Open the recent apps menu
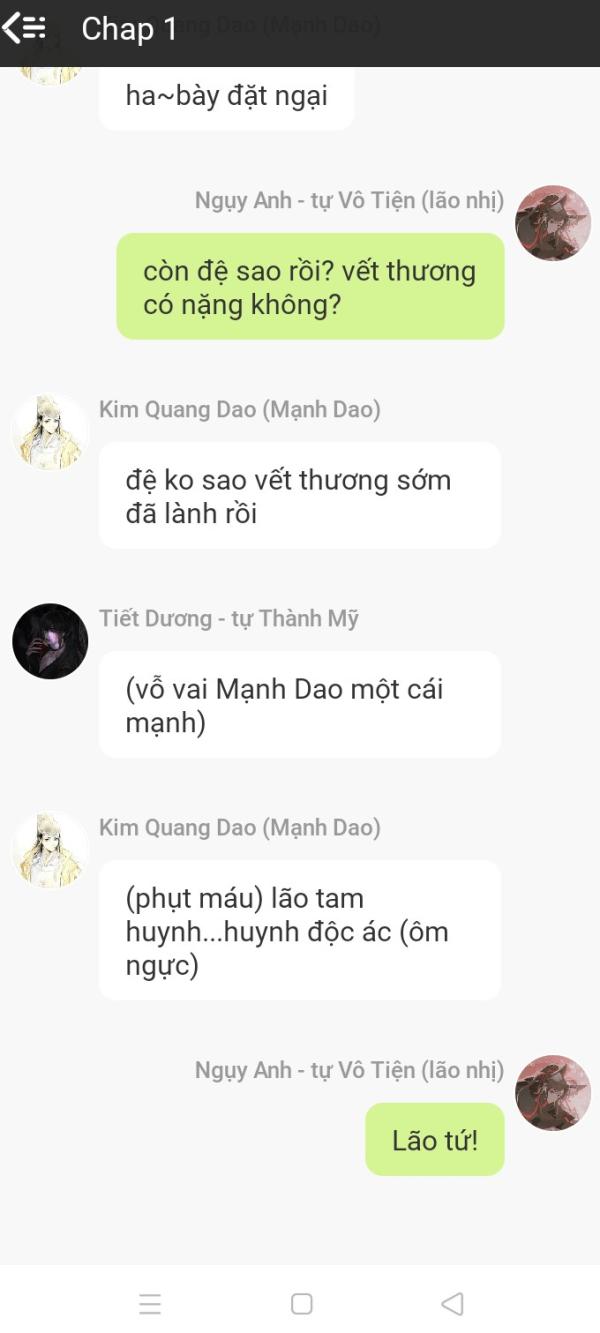Image resolution: width=600 pixels, height=1333 pixels. (150, 1303)
